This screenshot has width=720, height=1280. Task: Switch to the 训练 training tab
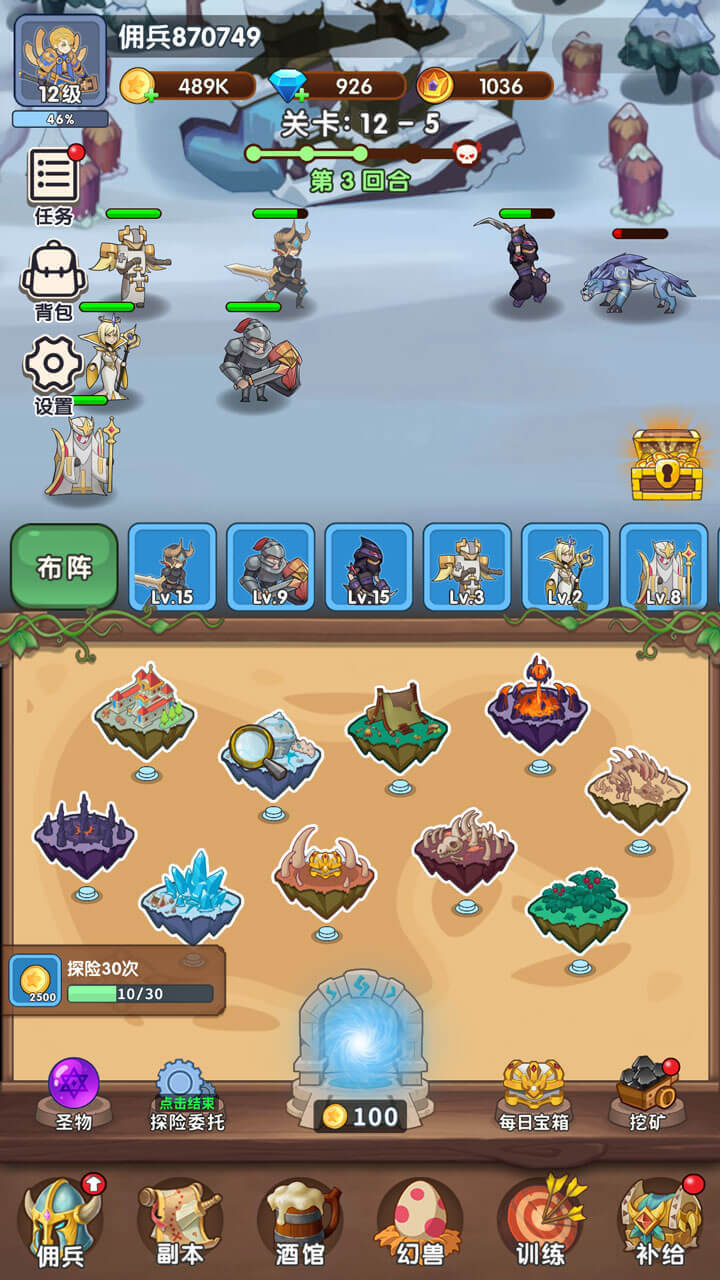coord(539,1222)
